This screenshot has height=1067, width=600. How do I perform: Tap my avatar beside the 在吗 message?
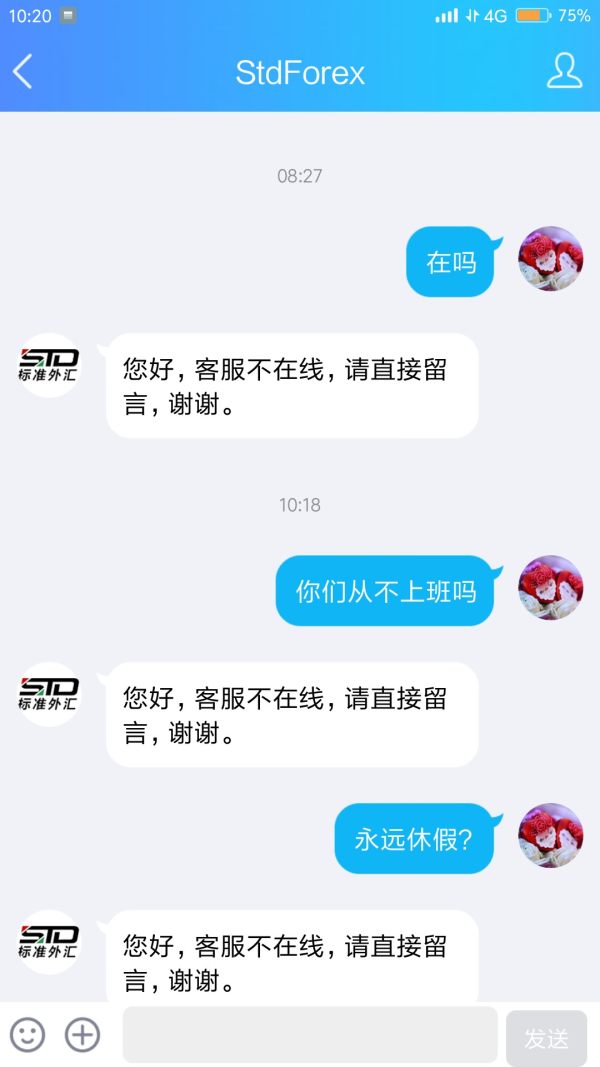tap(550, 259)
